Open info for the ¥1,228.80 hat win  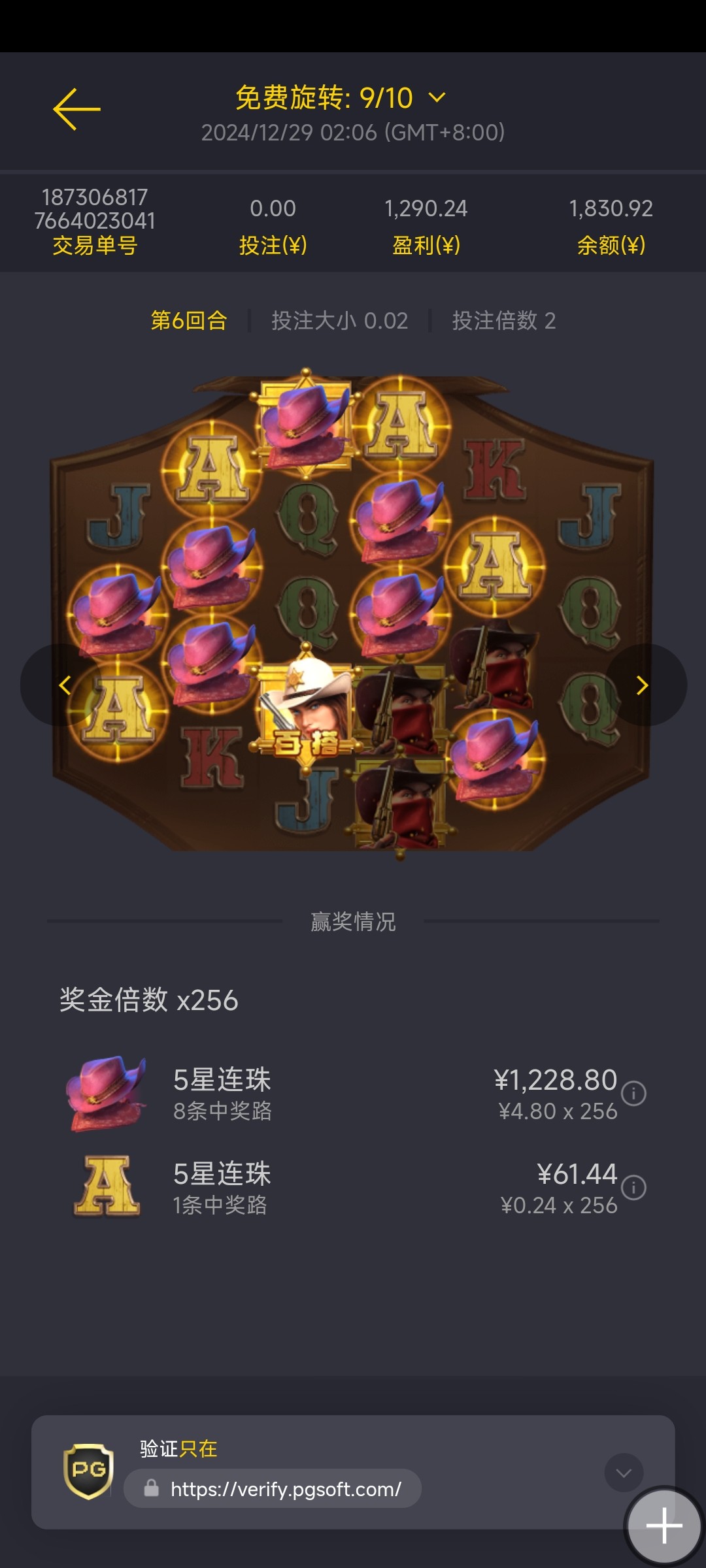click(x=633, y=1094)
